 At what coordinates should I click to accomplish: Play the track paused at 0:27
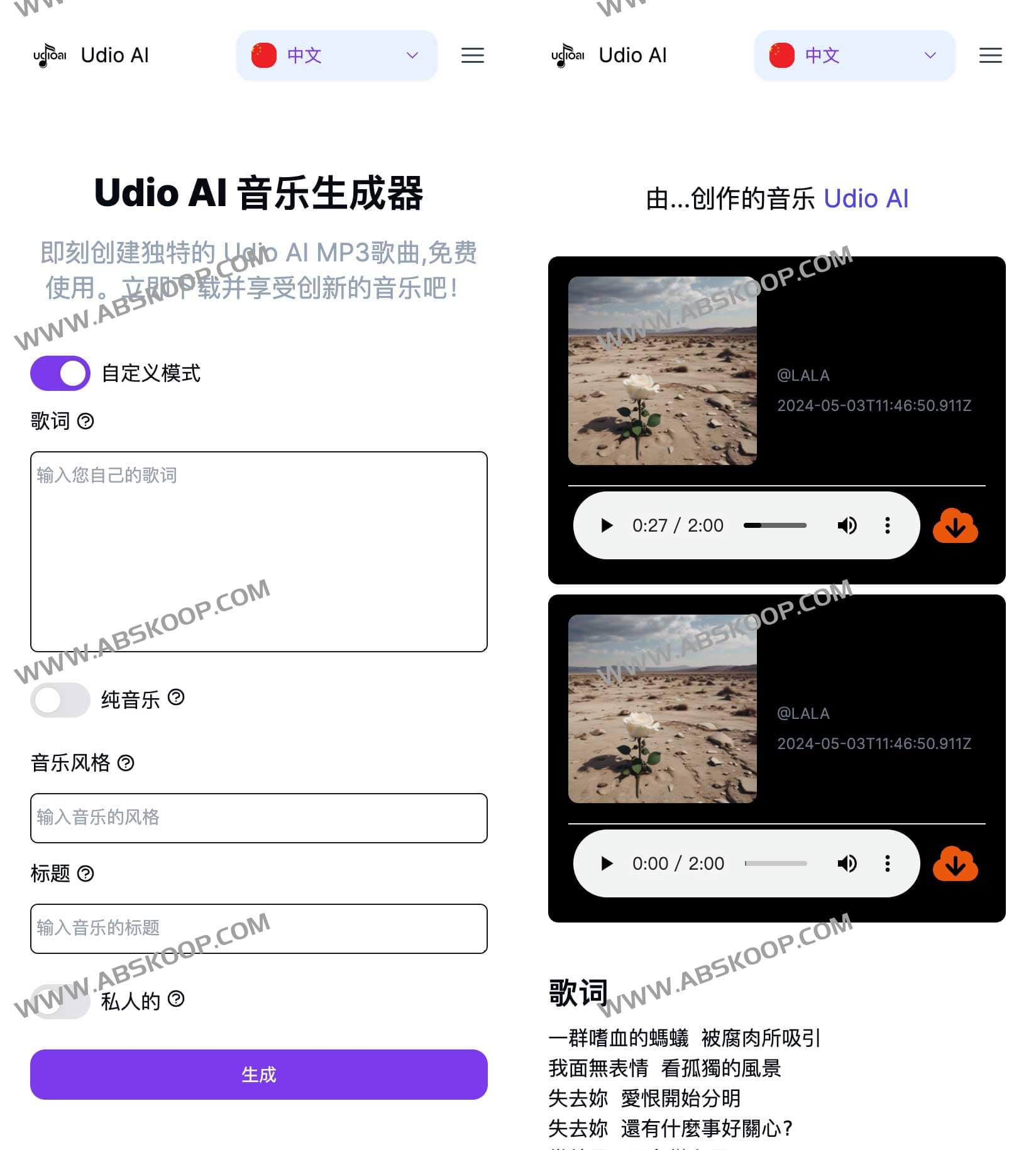click(607, 525)
